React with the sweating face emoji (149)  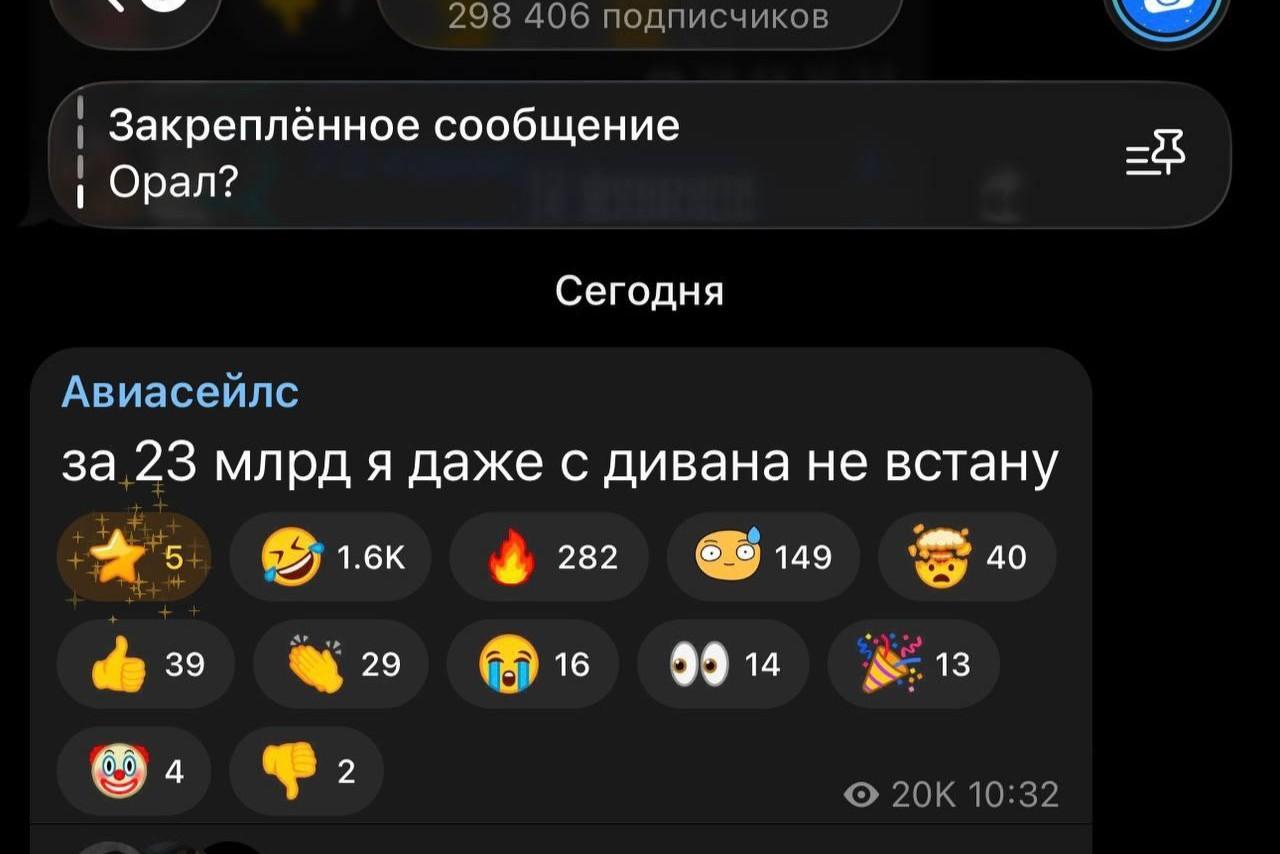[x=763, y=557]
